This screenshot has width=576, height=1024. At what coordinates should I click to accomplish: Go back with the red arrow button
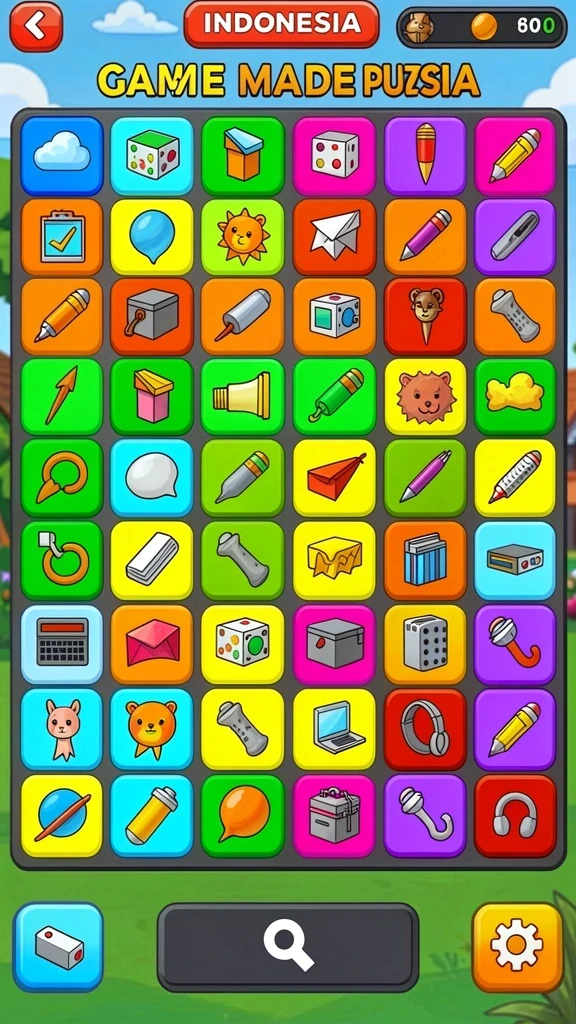click(x=36, y=26)
